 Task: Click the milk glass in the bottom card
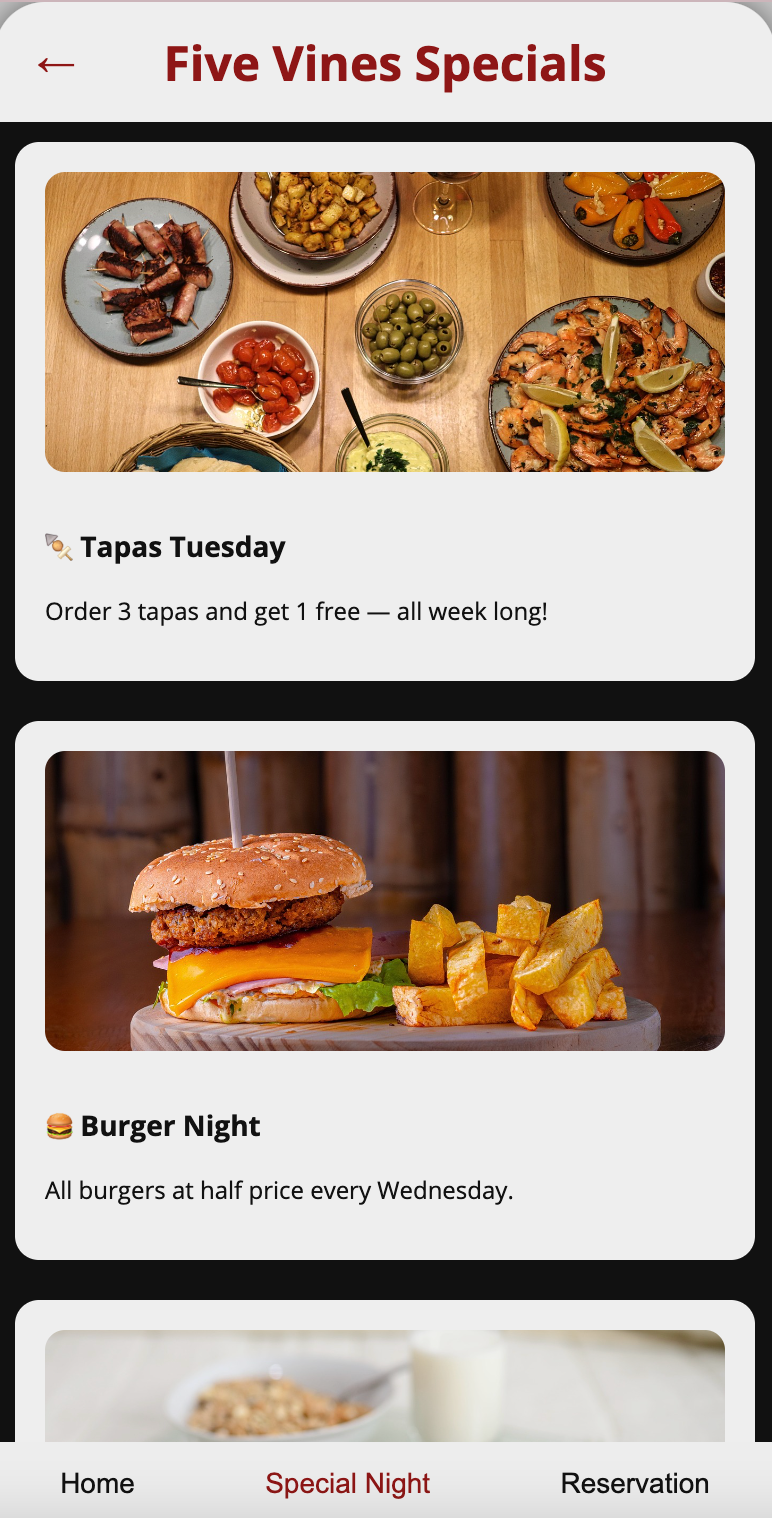[x=462, y=1390]
